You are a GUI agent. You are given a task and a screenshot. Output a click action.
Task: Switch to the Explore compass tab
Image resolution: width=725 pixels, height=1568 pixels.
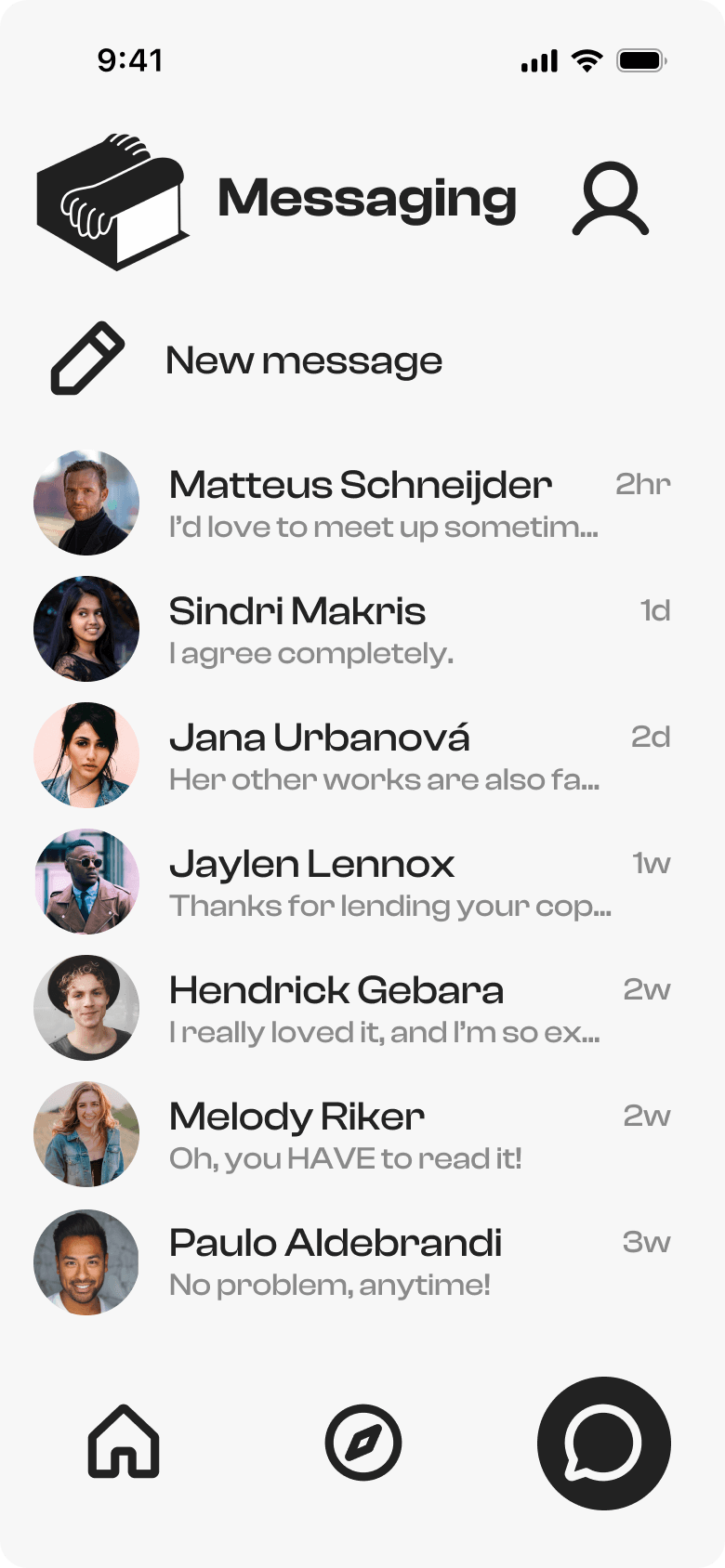(x=363, y=1443)
